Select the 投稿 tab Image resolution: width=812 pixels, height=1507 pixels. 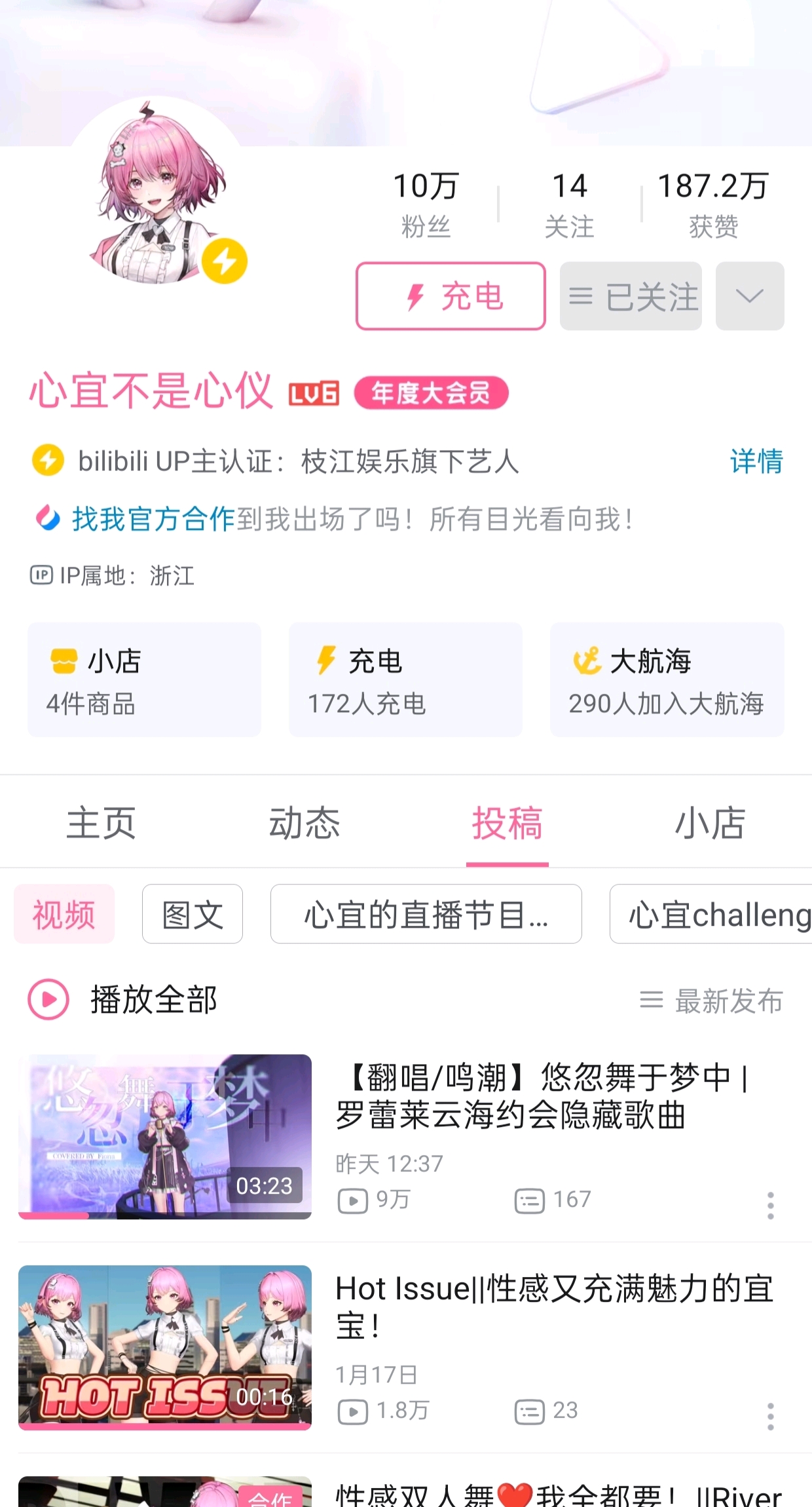(x=507, y=823)
